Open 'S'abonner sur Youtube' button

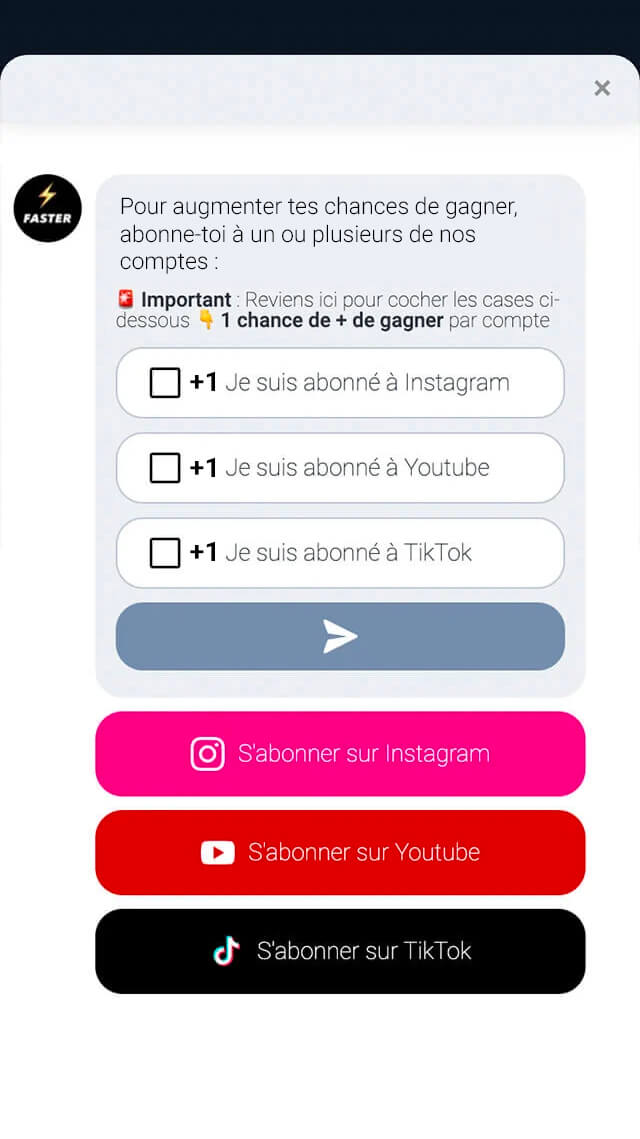[340, 852]
